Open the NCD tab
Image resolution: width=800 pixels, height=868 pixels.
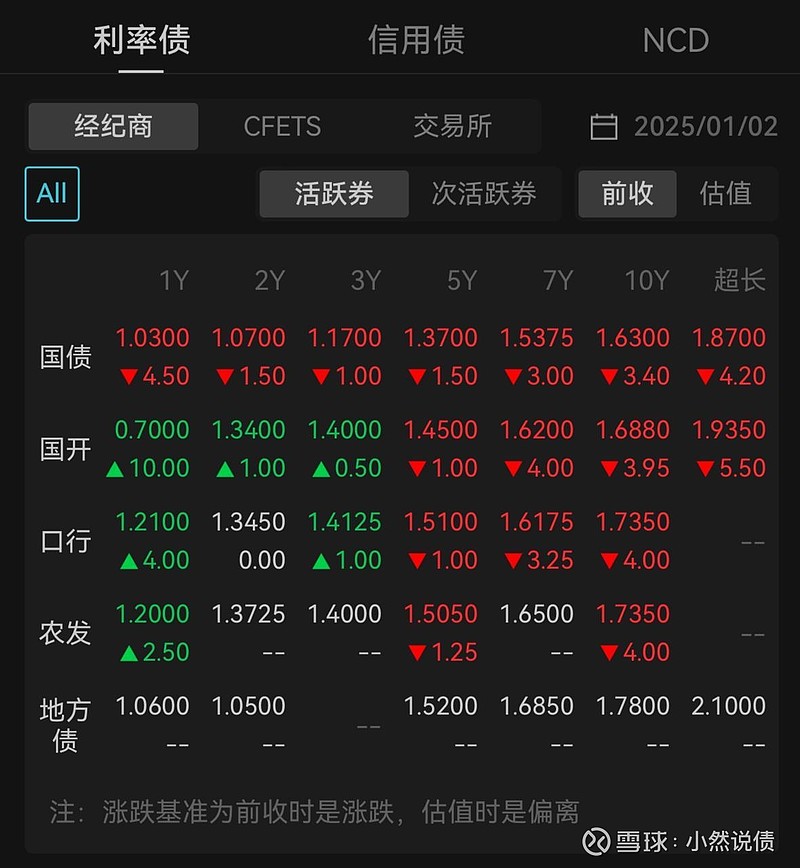tap(676, 40)
